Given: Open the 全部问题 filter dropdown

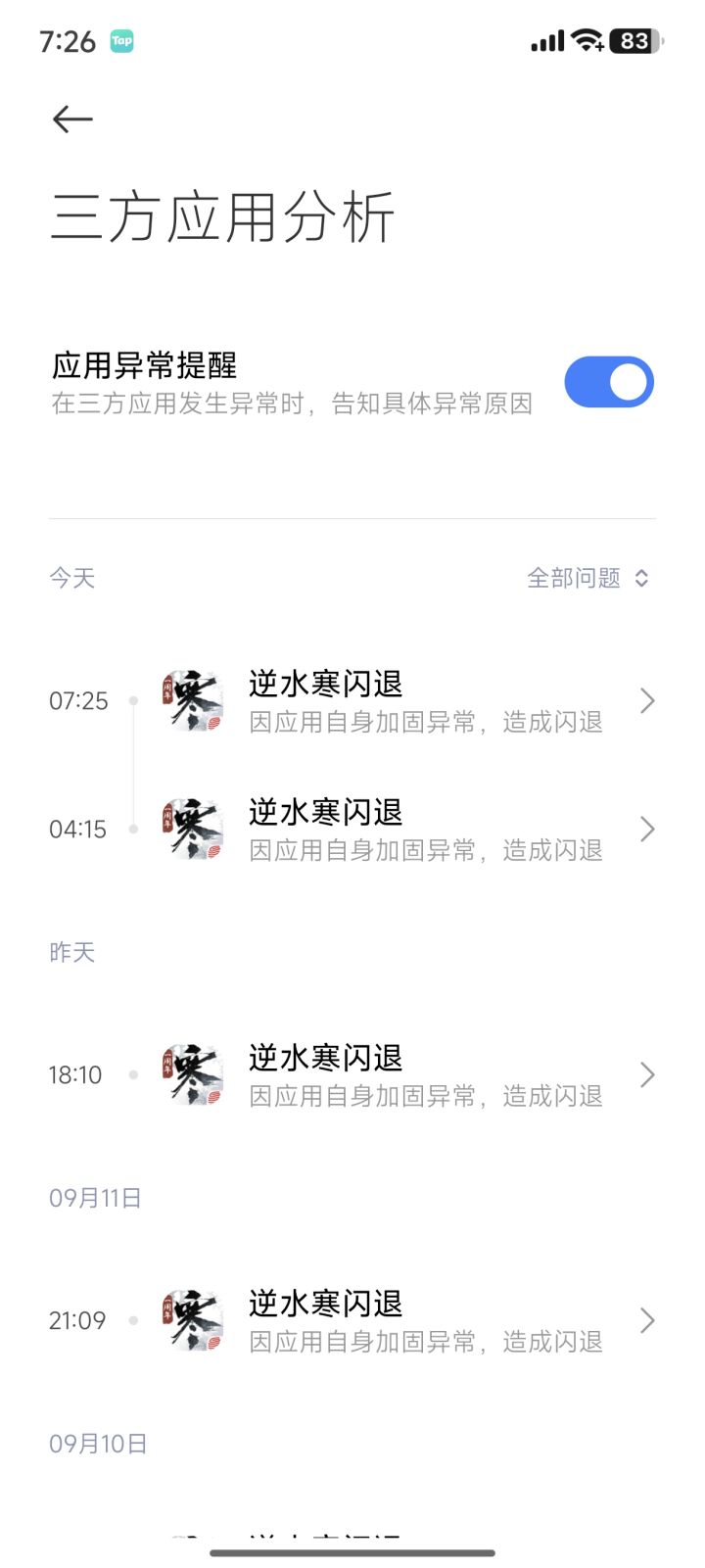Looking at the screenshot, I should point(587,578).
